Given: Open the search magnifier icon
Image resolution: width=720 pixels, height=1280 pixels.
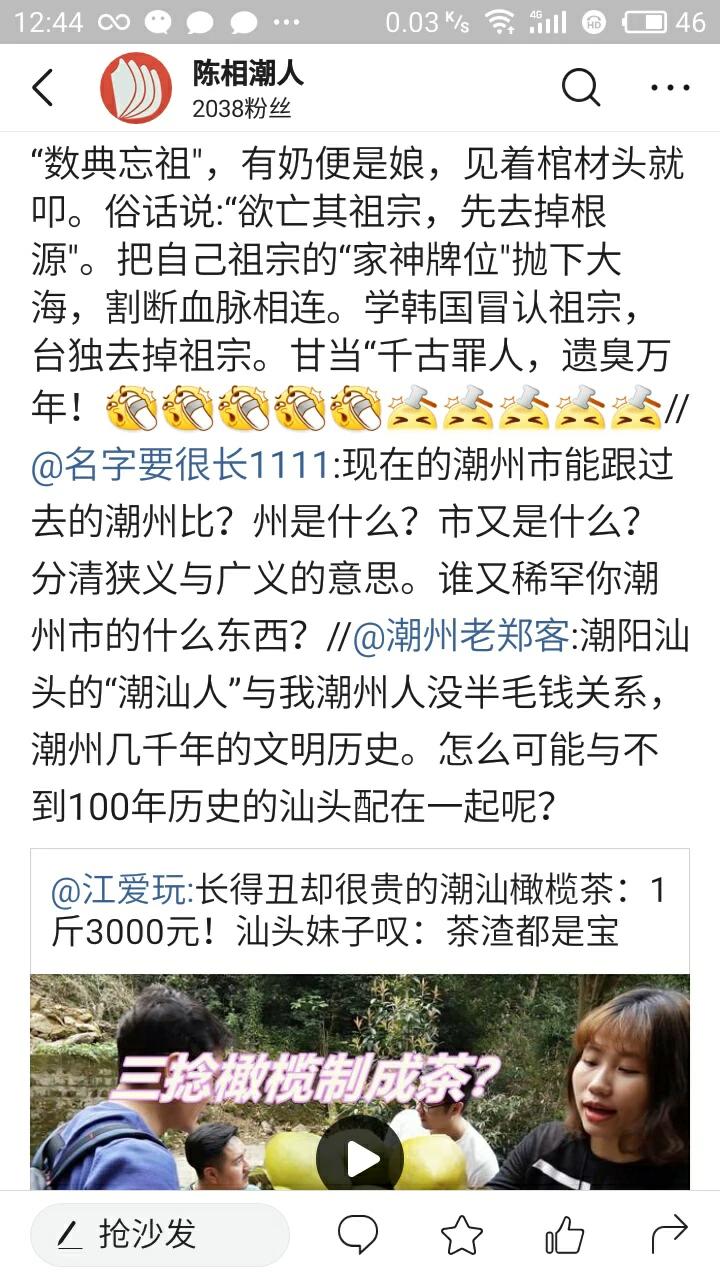Looking at the screenshot, I should point(580,88).
